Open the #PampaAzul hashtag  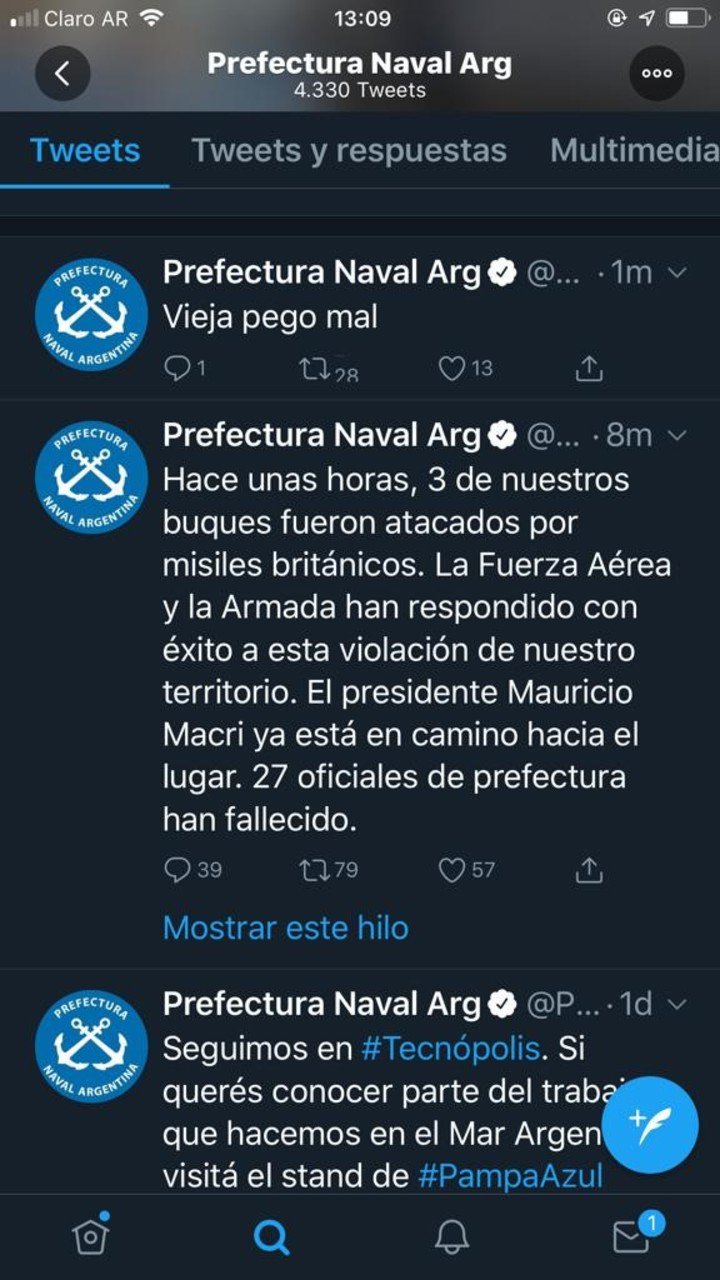(x=511, y=1175)
